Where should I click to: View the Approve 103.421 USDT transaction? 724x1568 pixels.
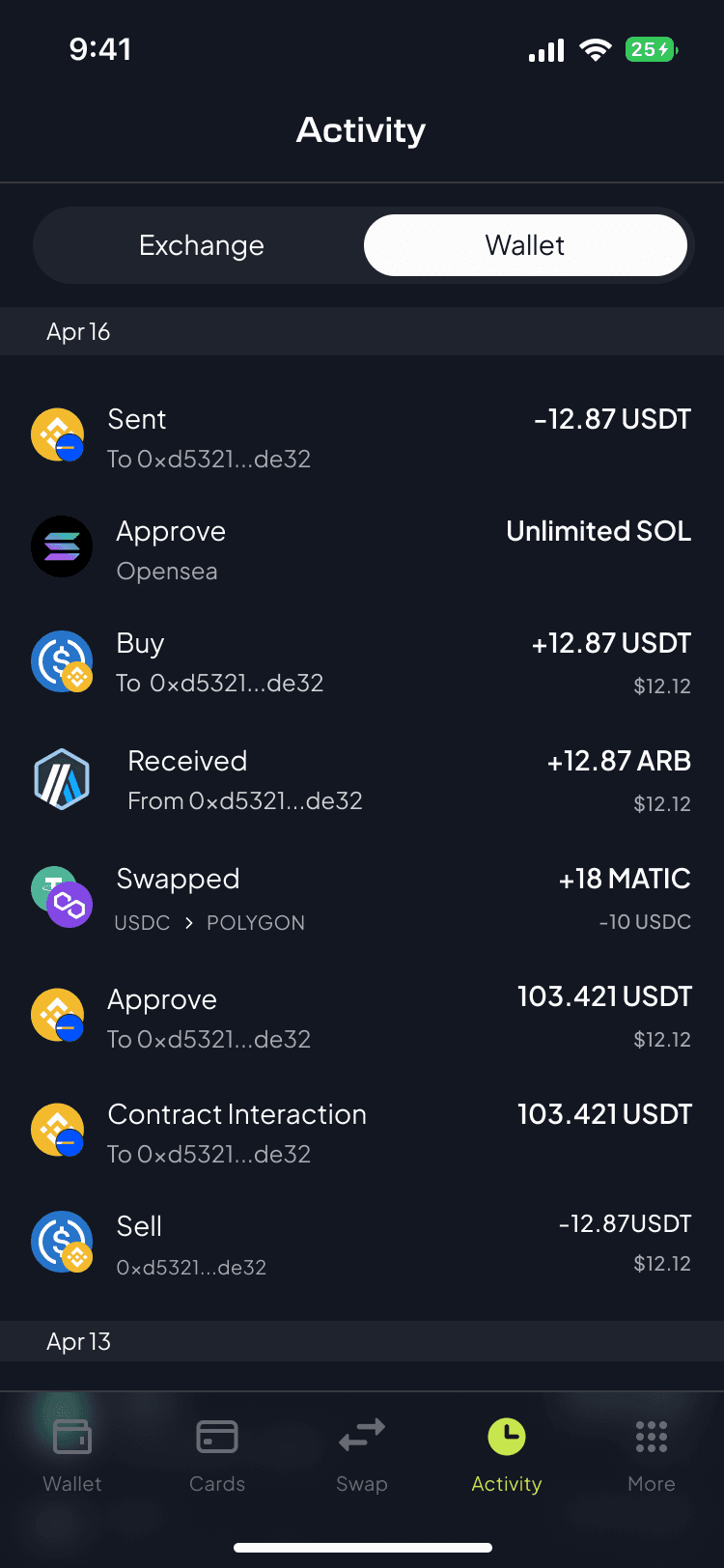point(361,1018)
